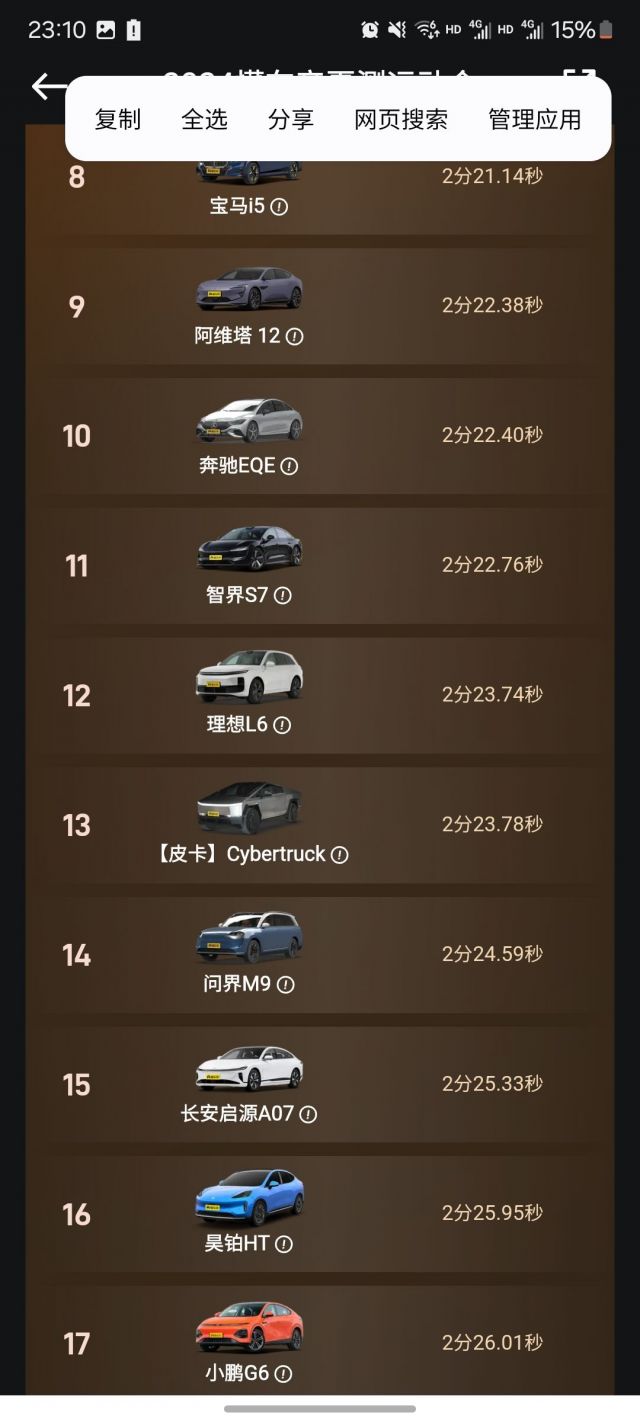This screenshot has height=1422, width=640.
Task: Tap the info icon beside 问界M9
Action: [x=286, y=985]
